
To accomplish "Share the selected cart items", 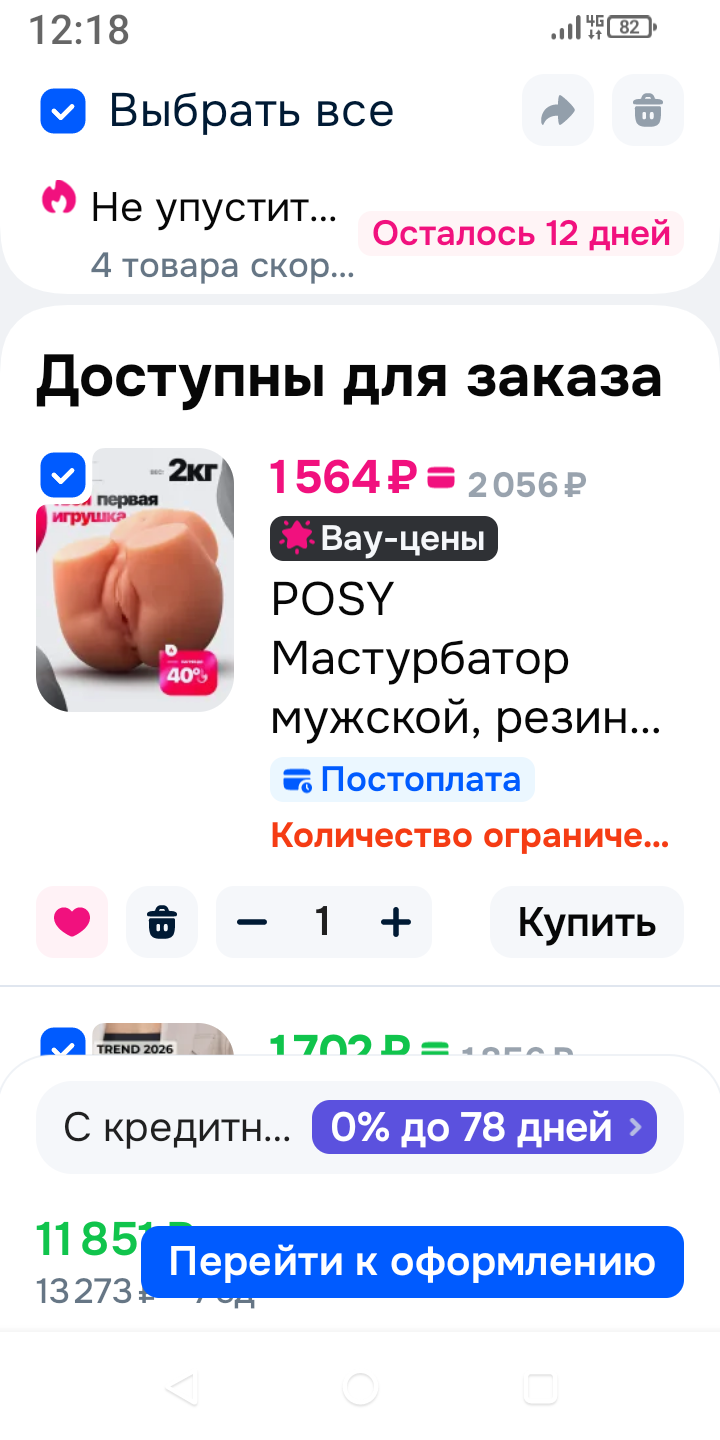I will 557,110.
